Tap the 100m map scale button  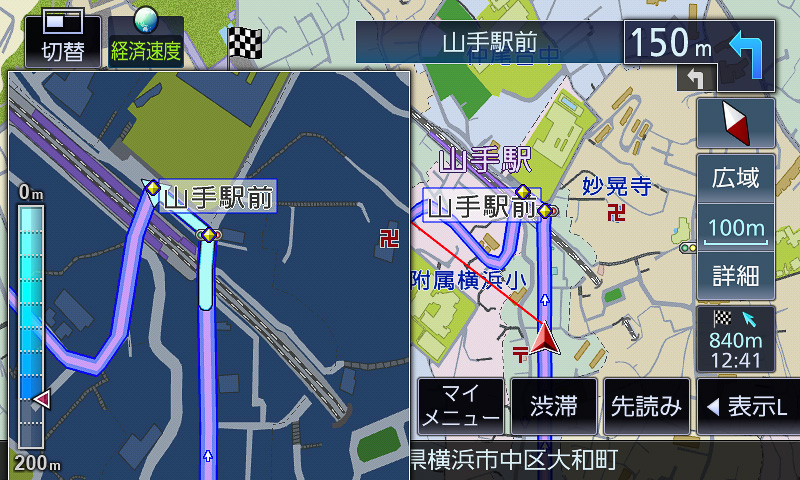coord(736,228)
